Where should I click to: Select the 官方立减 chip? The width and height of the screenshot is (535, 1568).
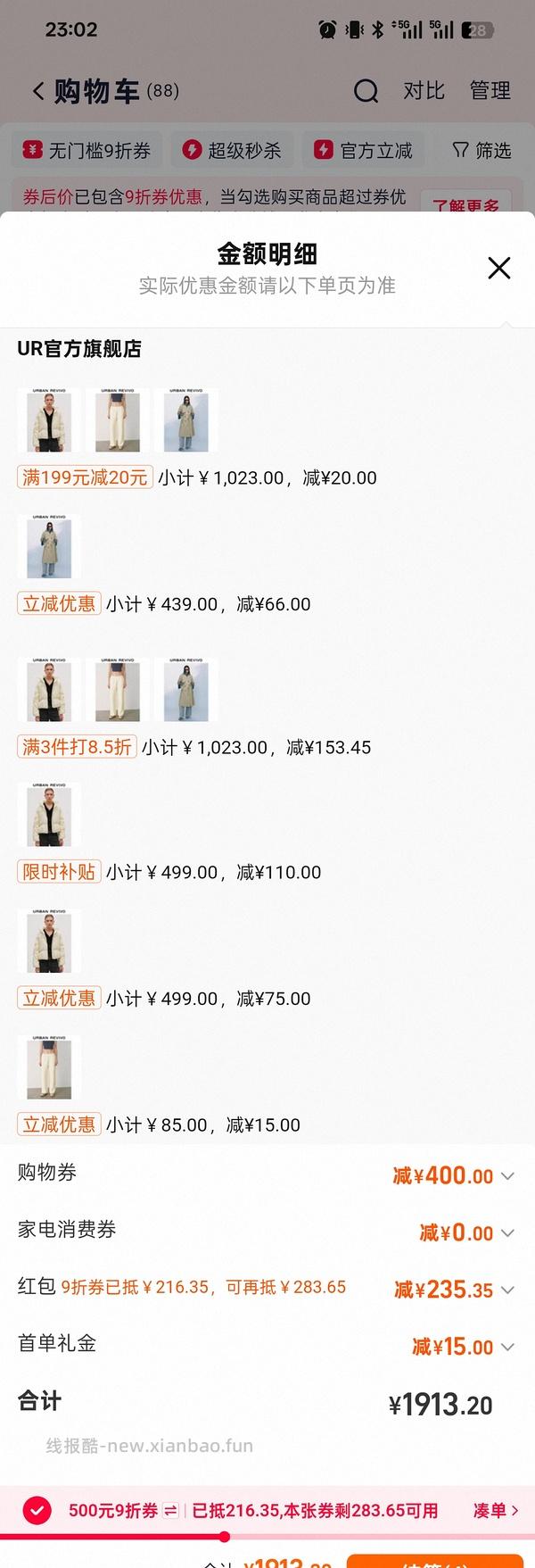pos(363,151)
